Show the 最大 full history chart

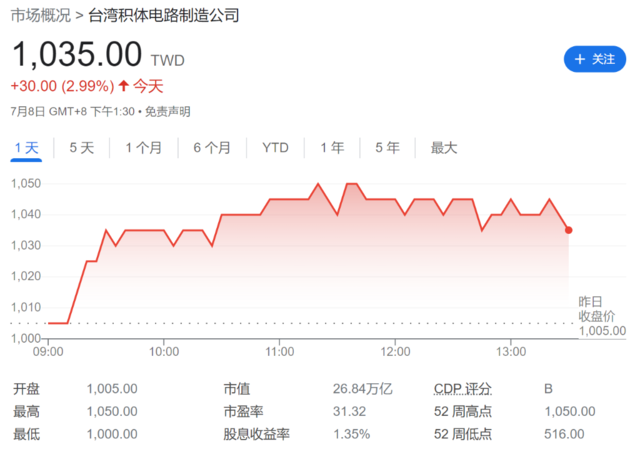(x=443, y=147)
